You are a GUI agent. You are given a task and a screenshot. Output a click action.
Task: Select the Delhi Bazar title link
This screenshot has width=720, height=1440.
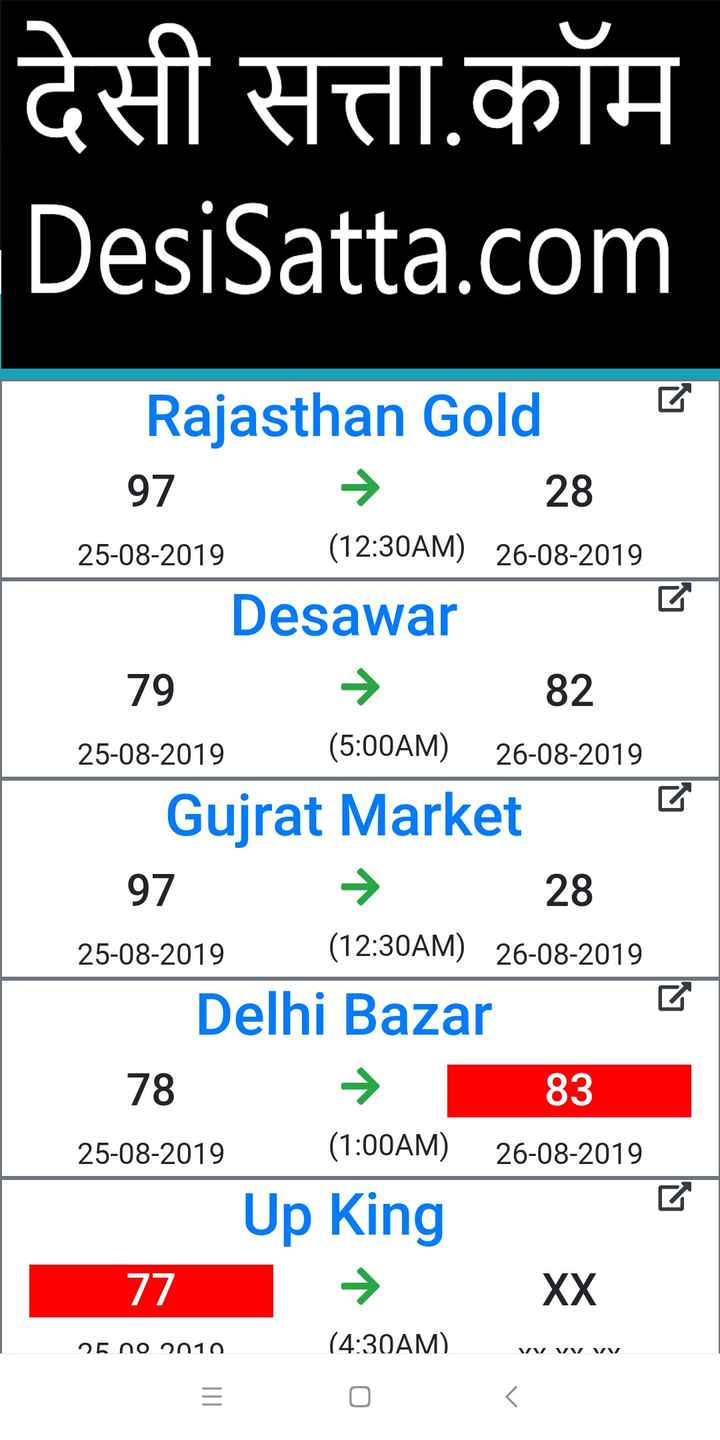344,1015
